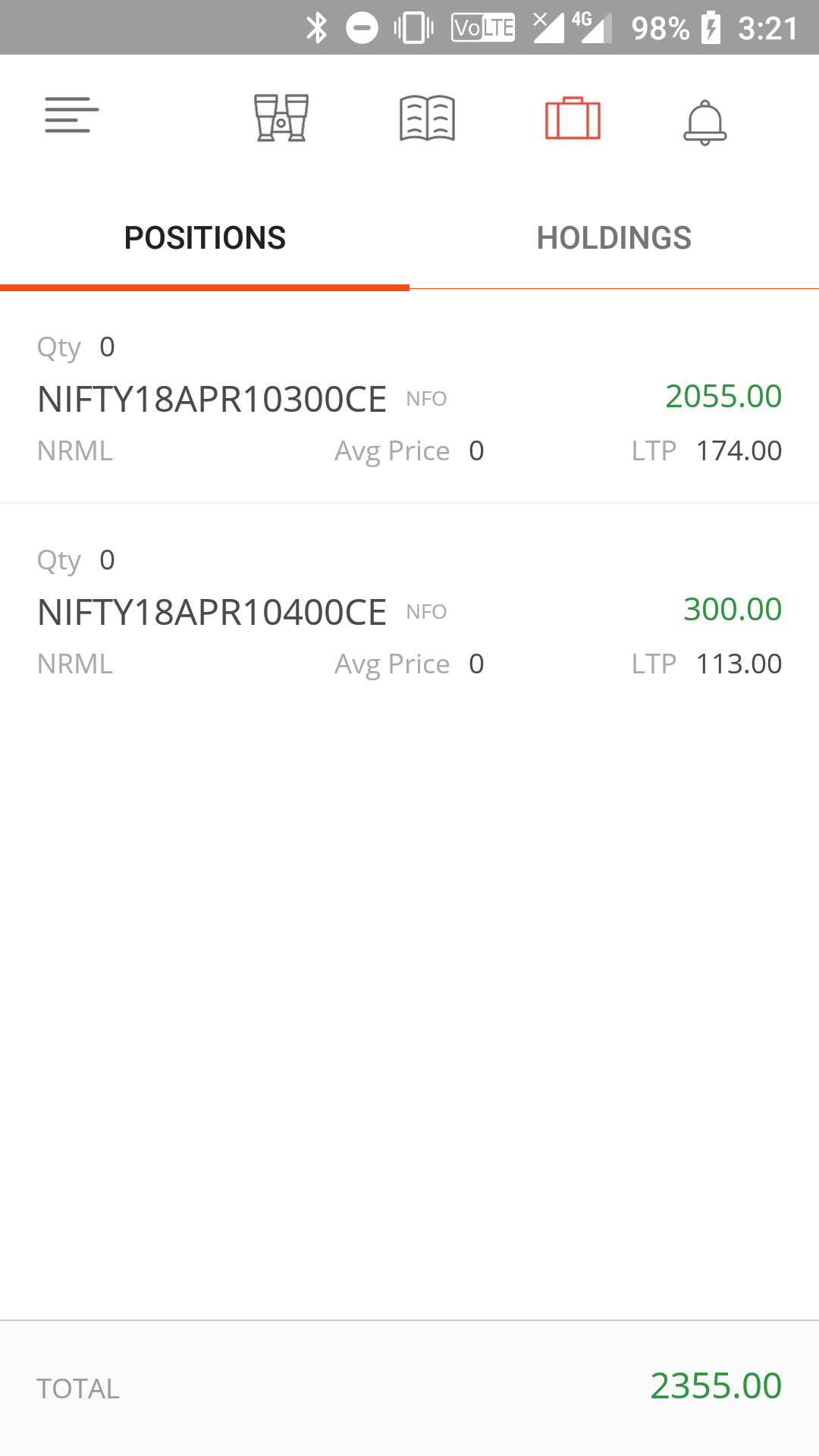Open the hamburger drawer menu

point(71,115)
